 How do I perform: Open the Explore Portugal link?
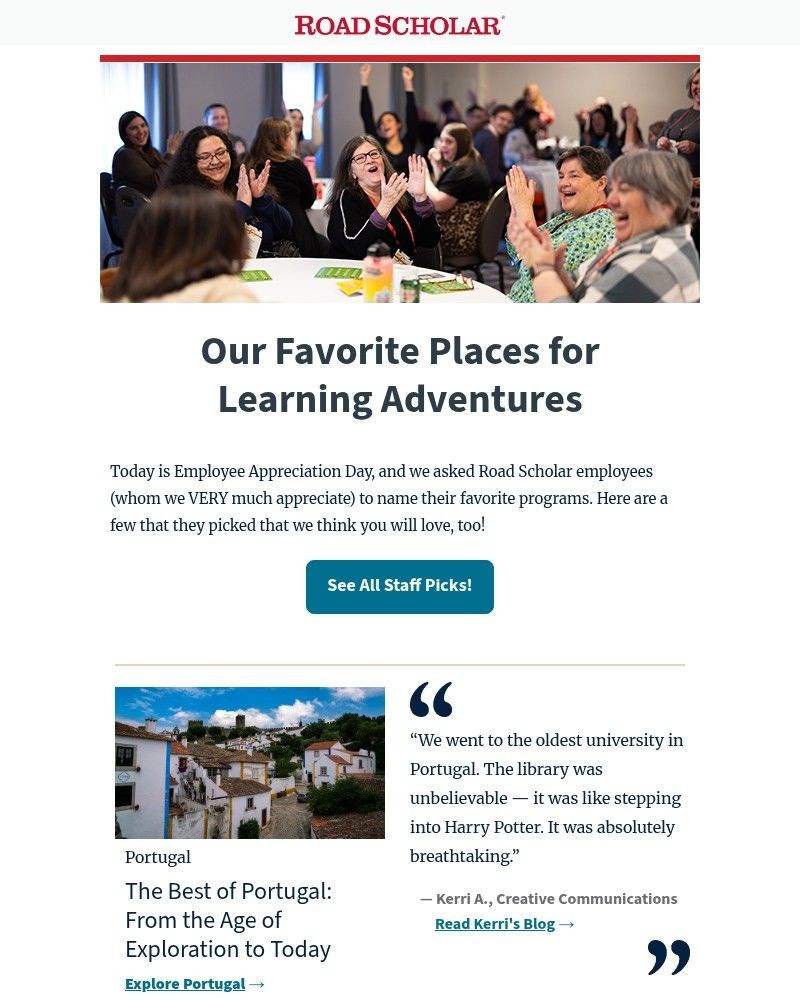tap(186, 984)
